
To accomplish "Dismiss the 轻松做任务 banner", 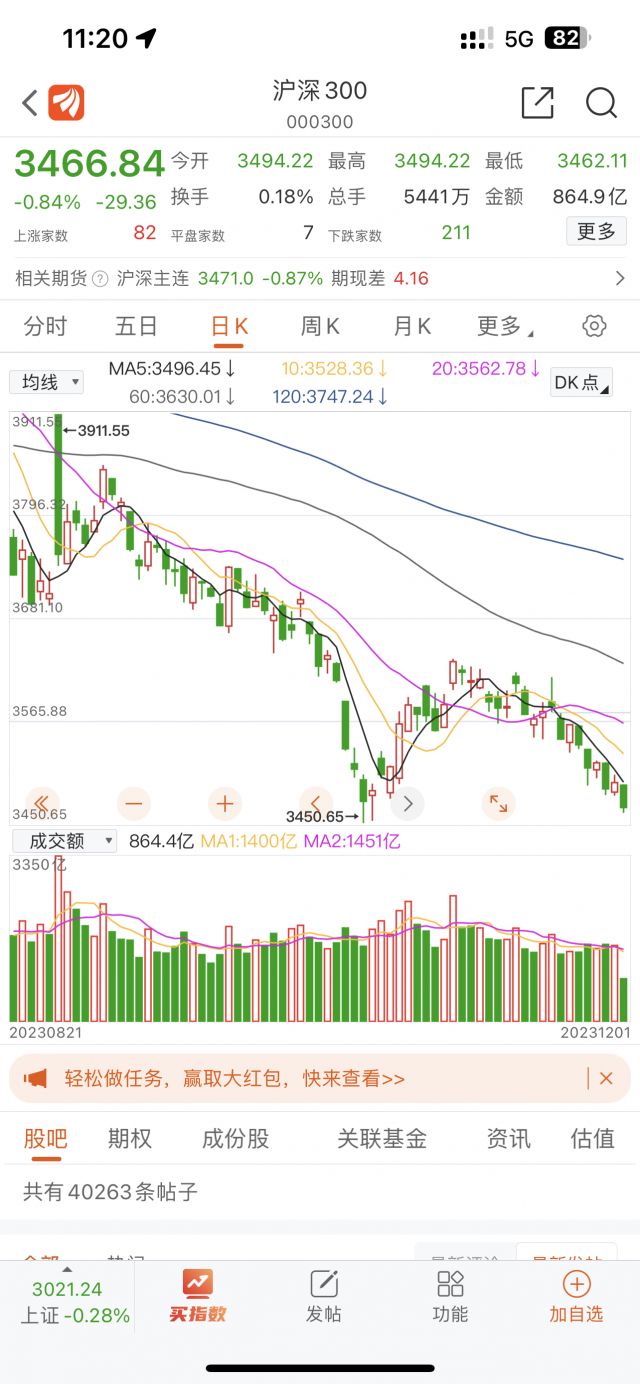I will 605,1078.
